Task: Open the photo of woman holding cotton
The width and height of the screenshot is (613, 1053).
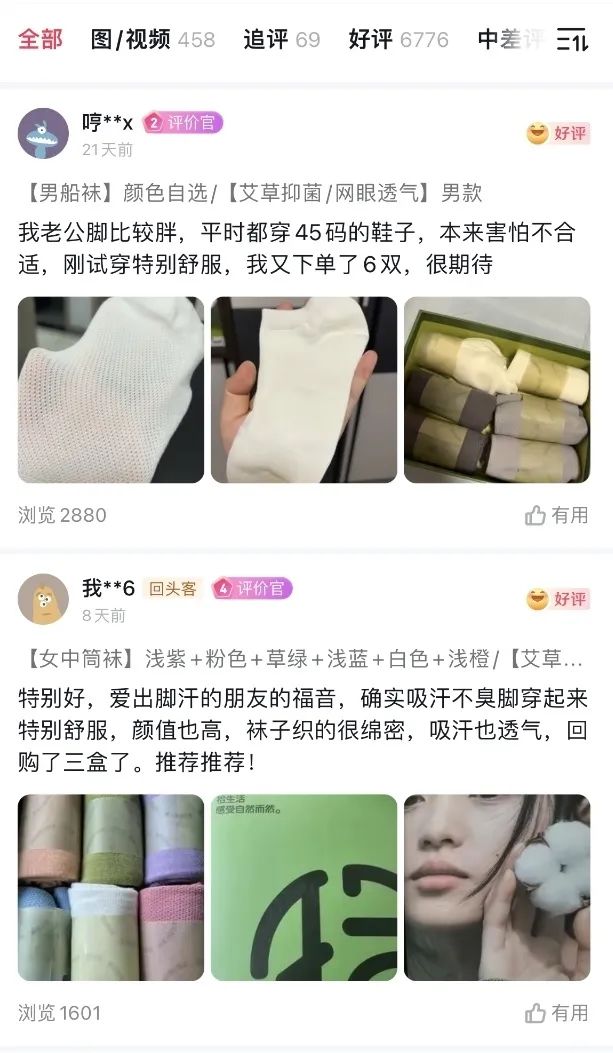Action: [498, 887]
